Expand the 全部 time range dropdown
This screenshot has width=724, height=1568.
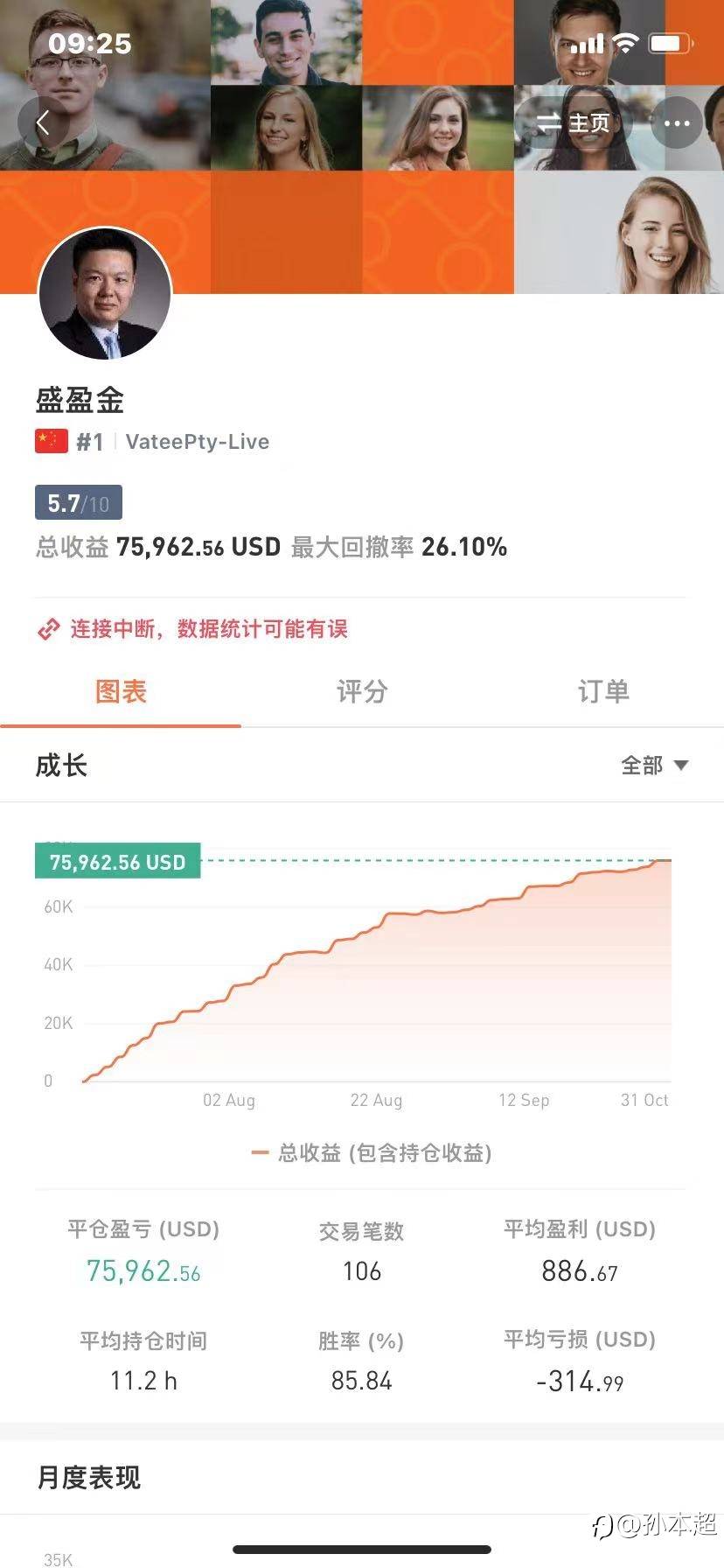coord(655,766)
